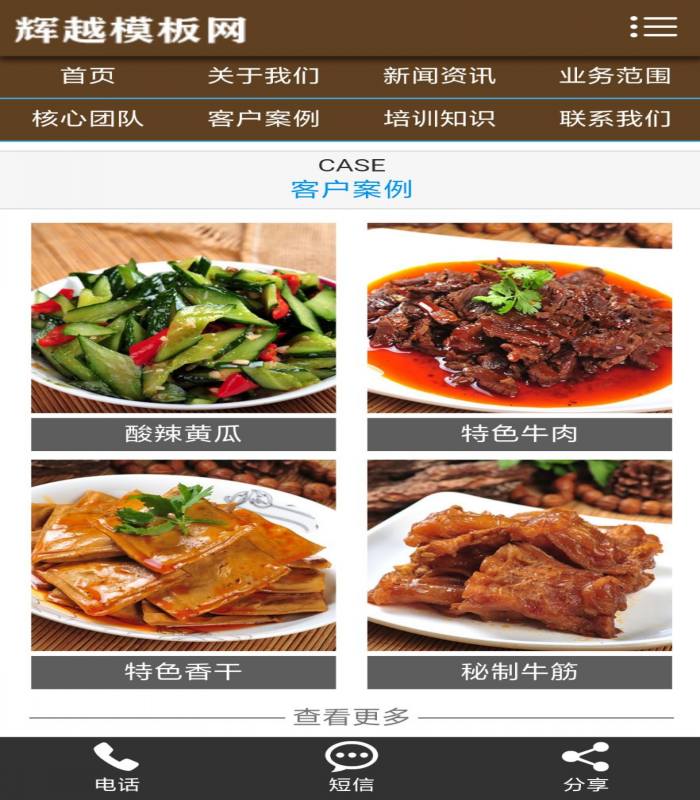700x800 pixels.
Task: Open 客户案例 navigation item
Action: (263, 119)
